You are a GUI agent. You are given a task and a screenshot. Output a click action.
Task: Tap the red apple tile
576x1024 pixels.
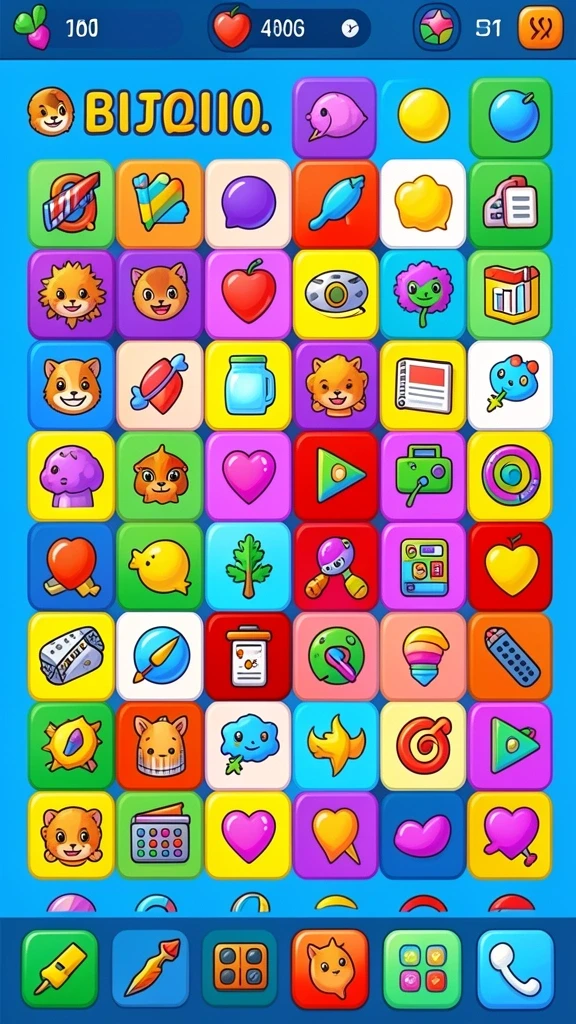(x=248, y=295)
